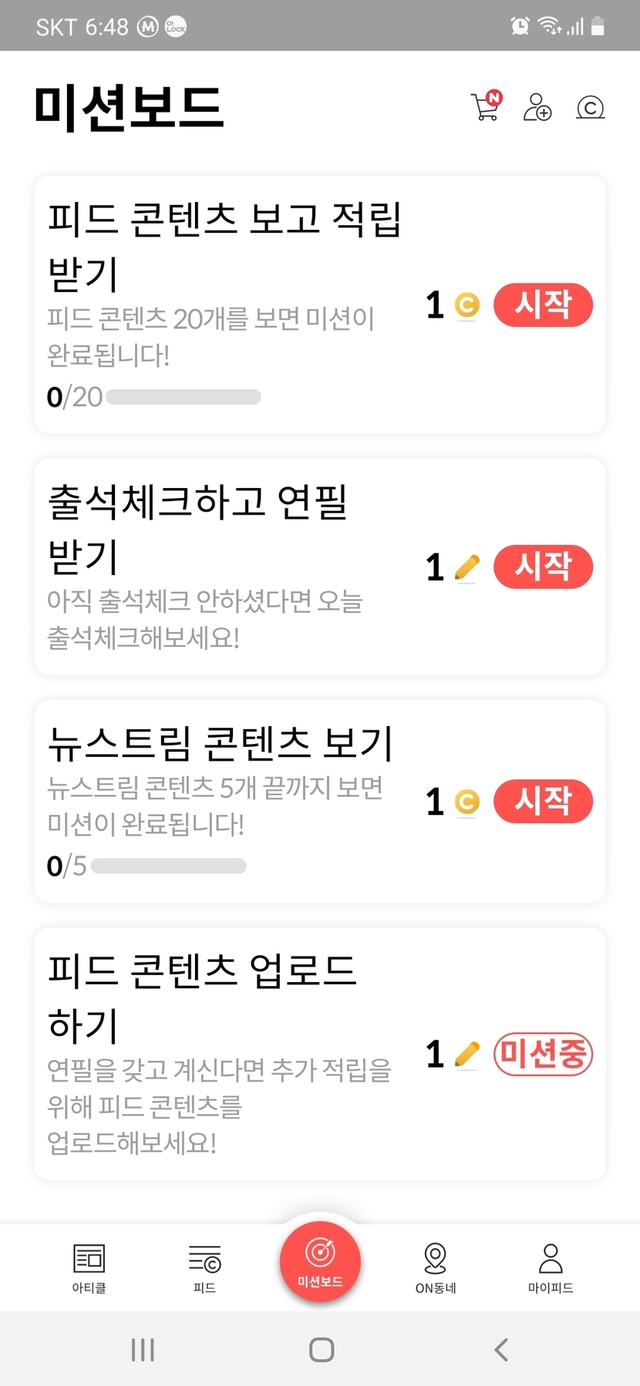Return to the system home screen
This screenshot has width=640, height=1386.
(x=321, y=1350)
